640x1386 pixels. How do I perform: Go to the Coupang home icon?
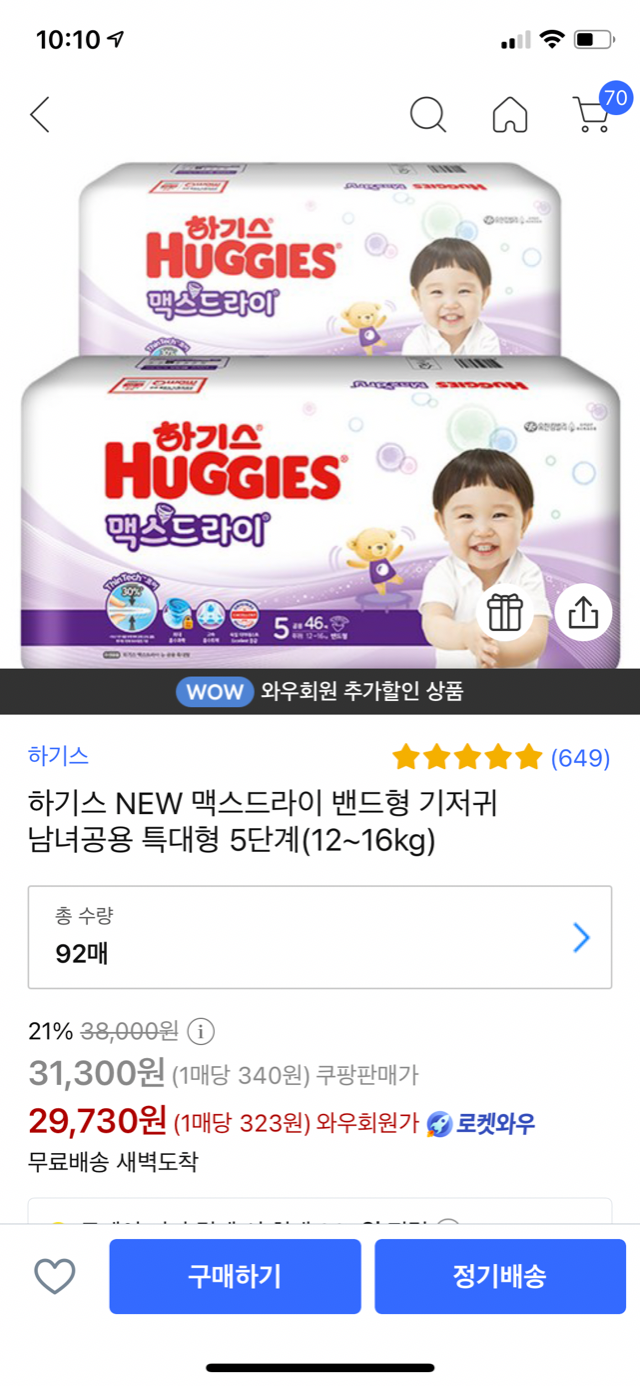point(510,115)
